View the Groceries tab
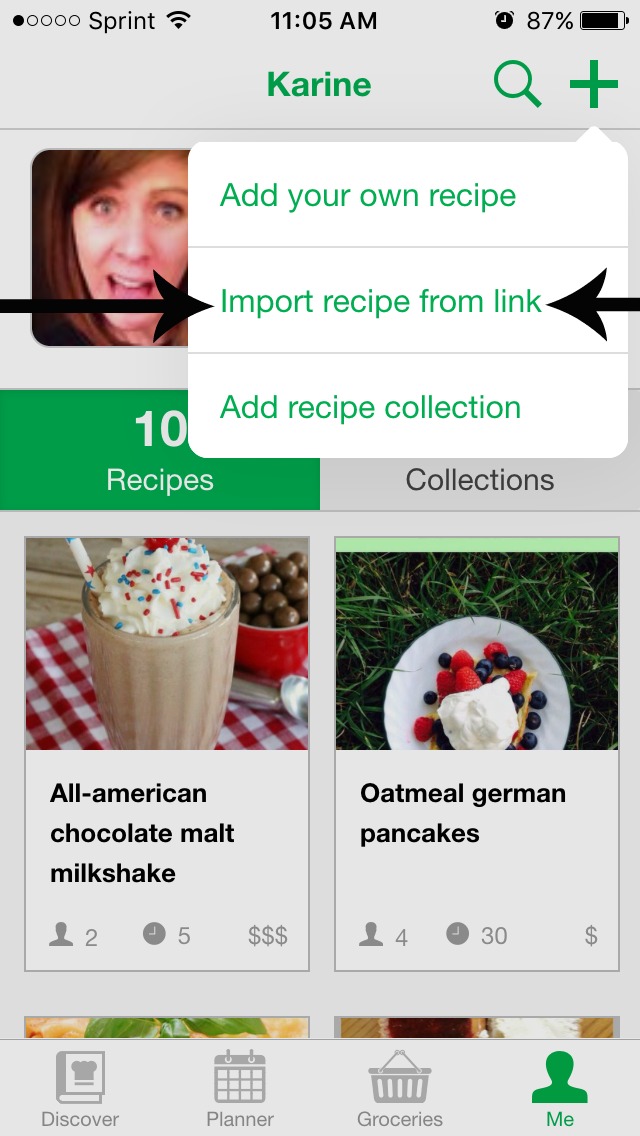This screenshot has height=1136, width=640. pos(400,1088)
